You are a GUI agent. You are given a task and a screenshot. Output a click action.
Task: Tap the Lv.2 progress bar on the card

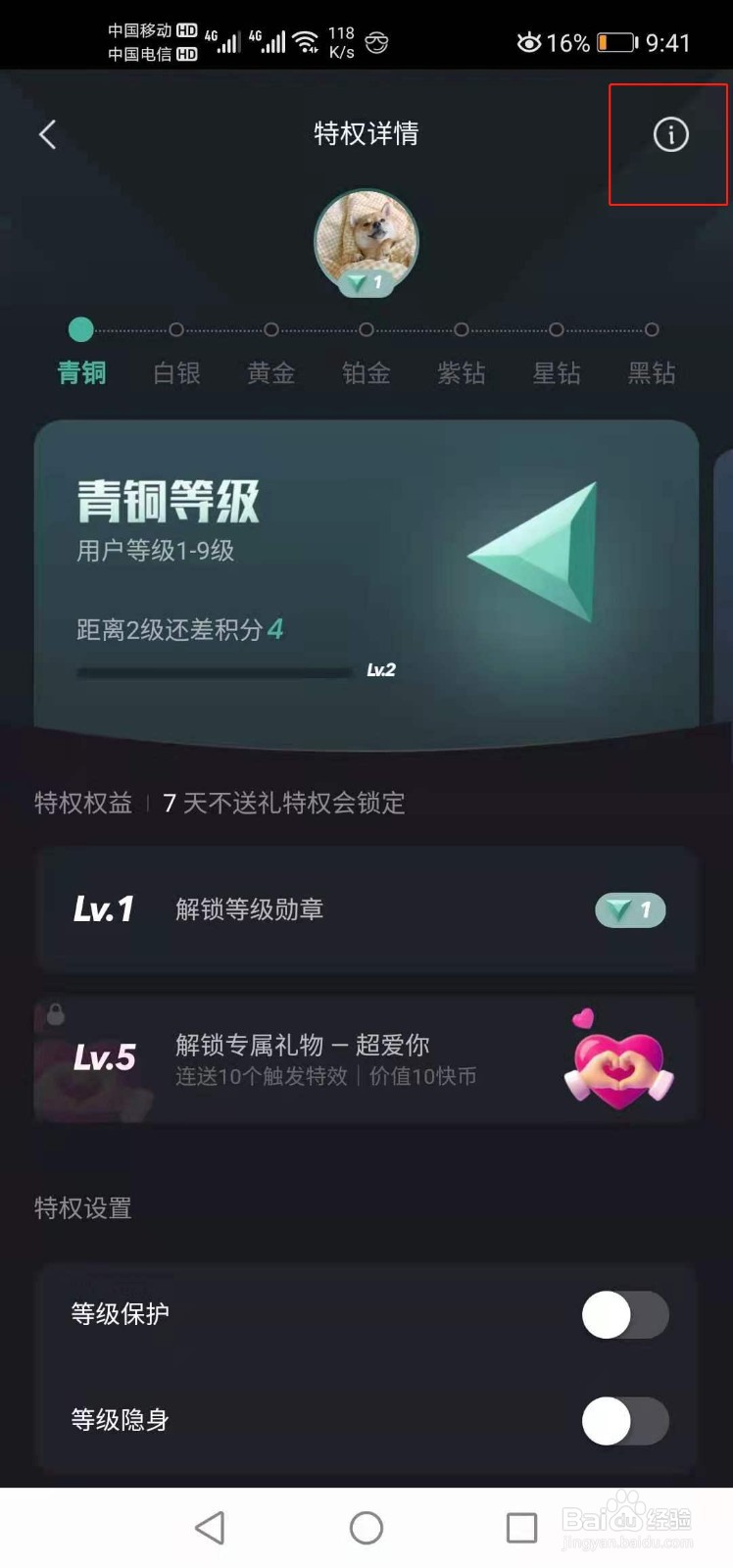click(x=214, y=672)
